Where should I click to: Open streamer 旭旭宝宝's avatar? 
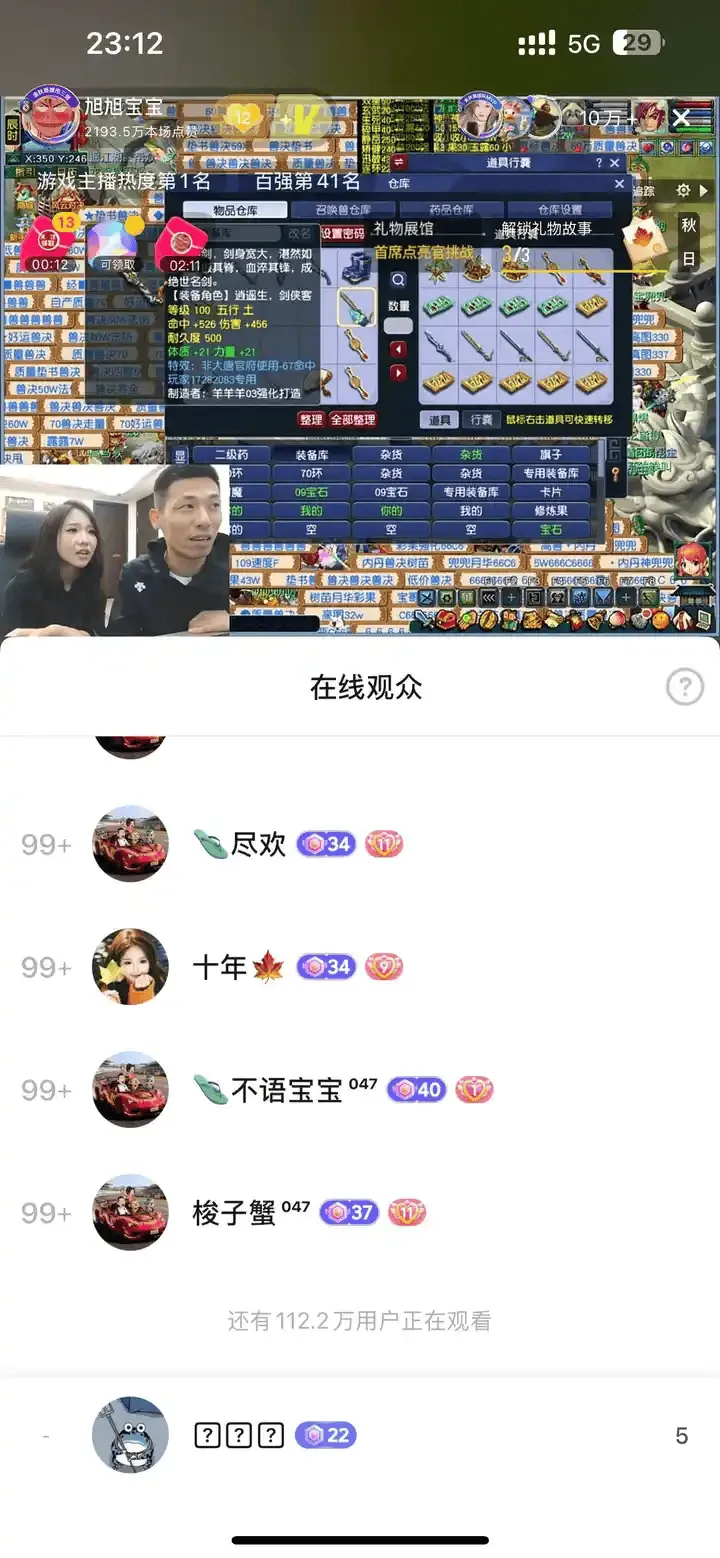pos(50,118)
